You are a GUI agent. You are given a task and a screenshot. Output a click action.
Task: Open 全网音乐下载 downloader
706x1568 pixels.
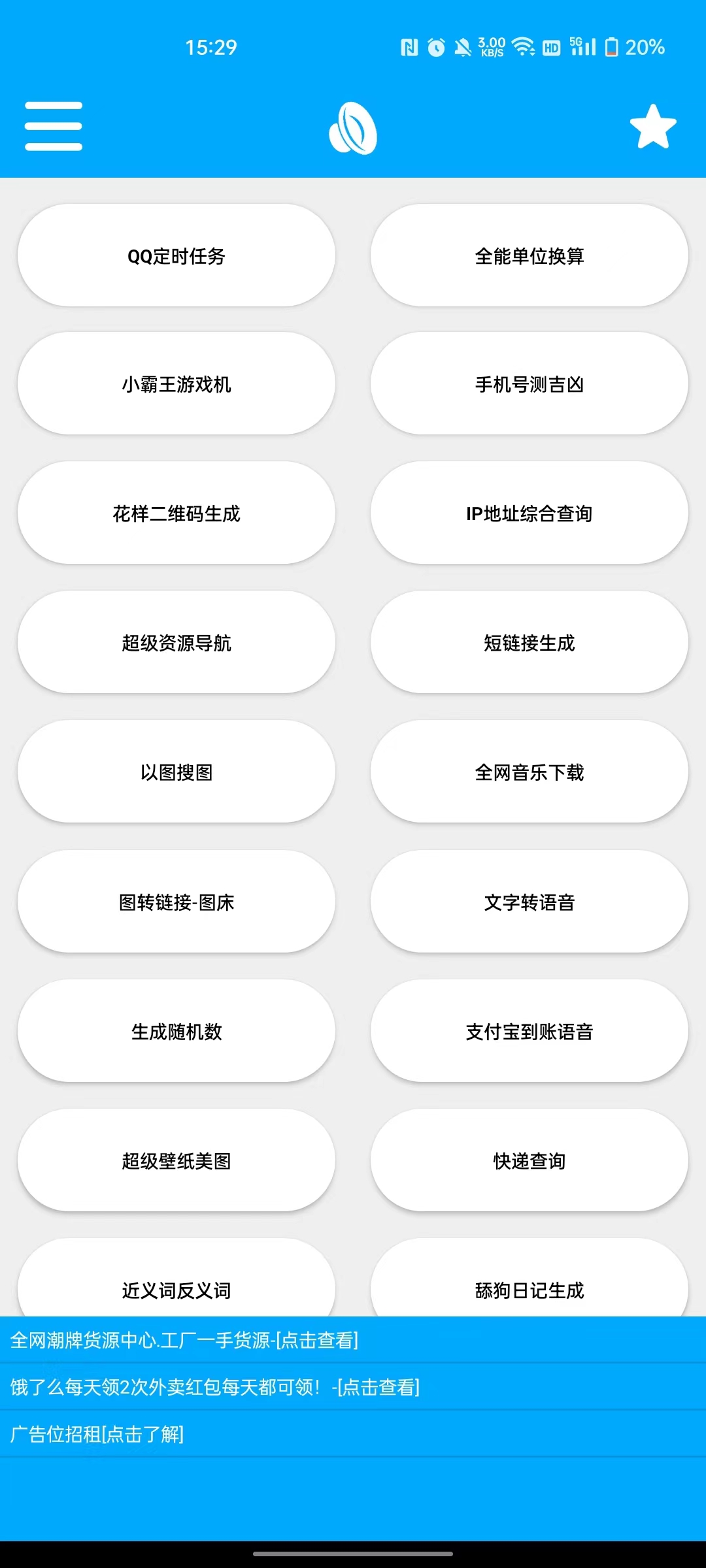click(x=529, y=772)
